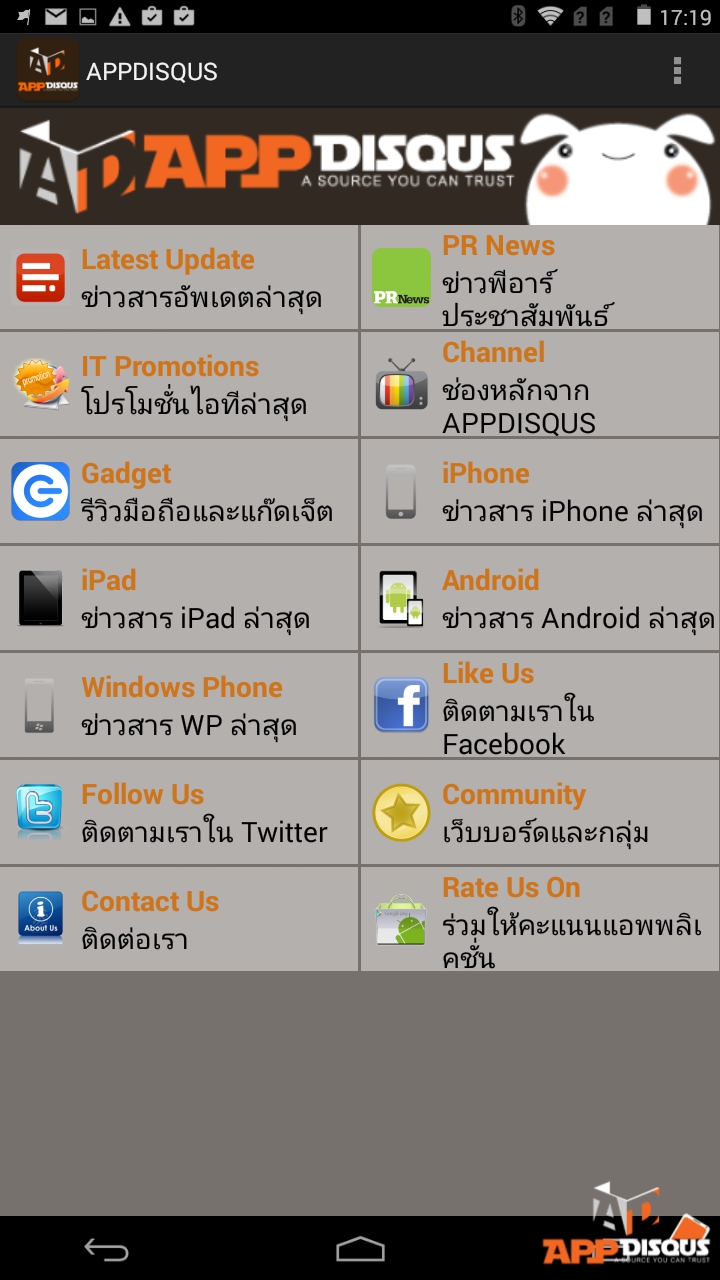Open Contact Us

180,920
